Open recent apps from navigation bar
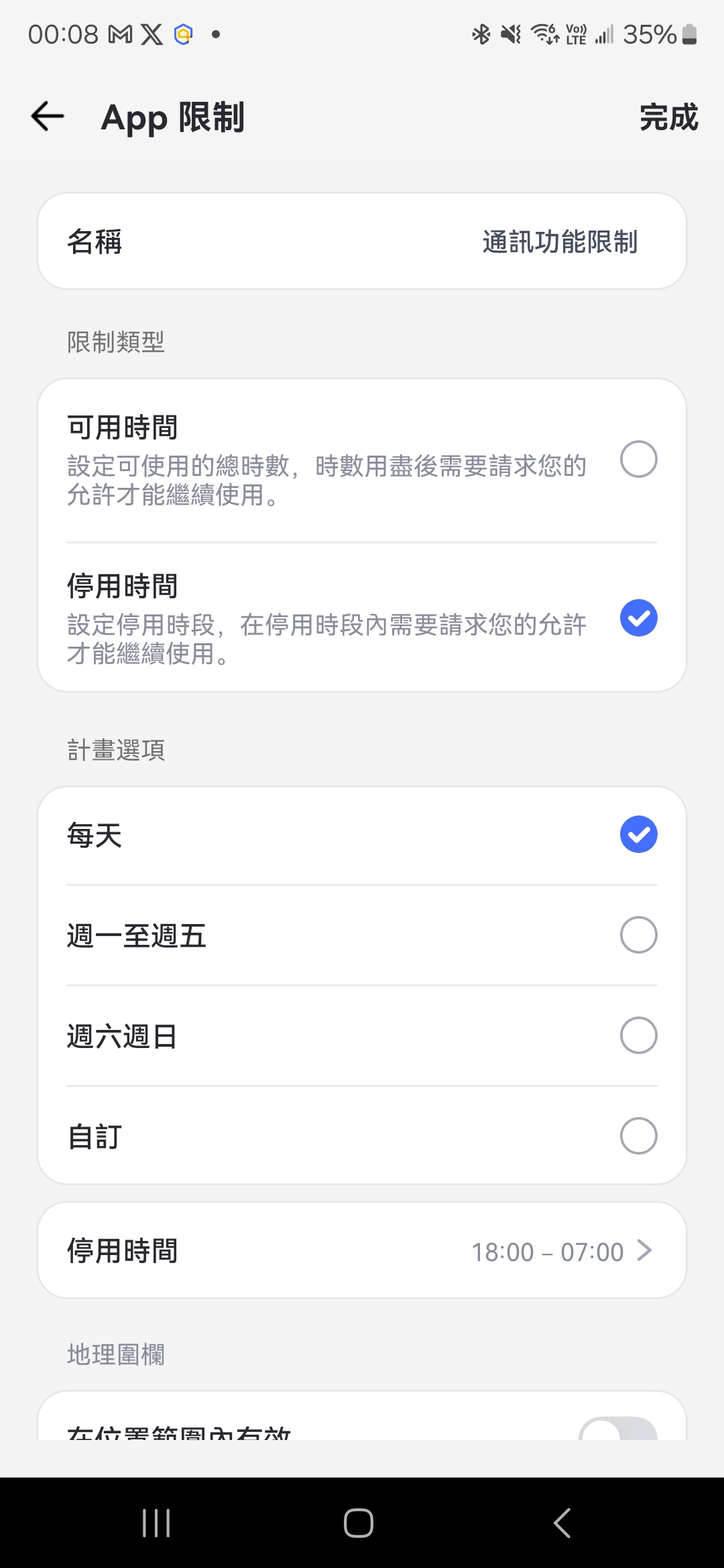This screenshot has width=724, height=1568. [156, 1523]
